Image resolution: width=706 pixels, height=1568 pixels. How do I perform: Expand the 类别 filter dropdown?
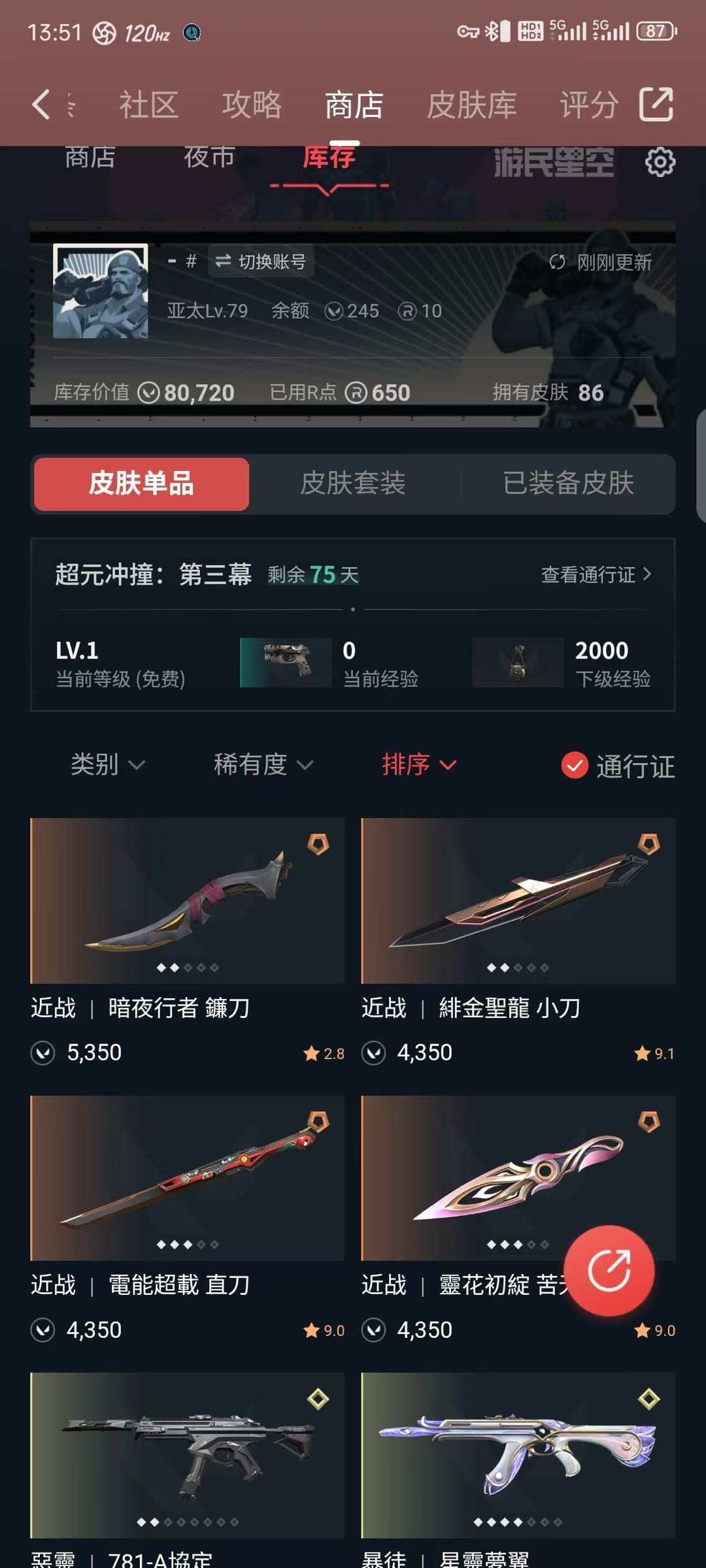(108, 764)
